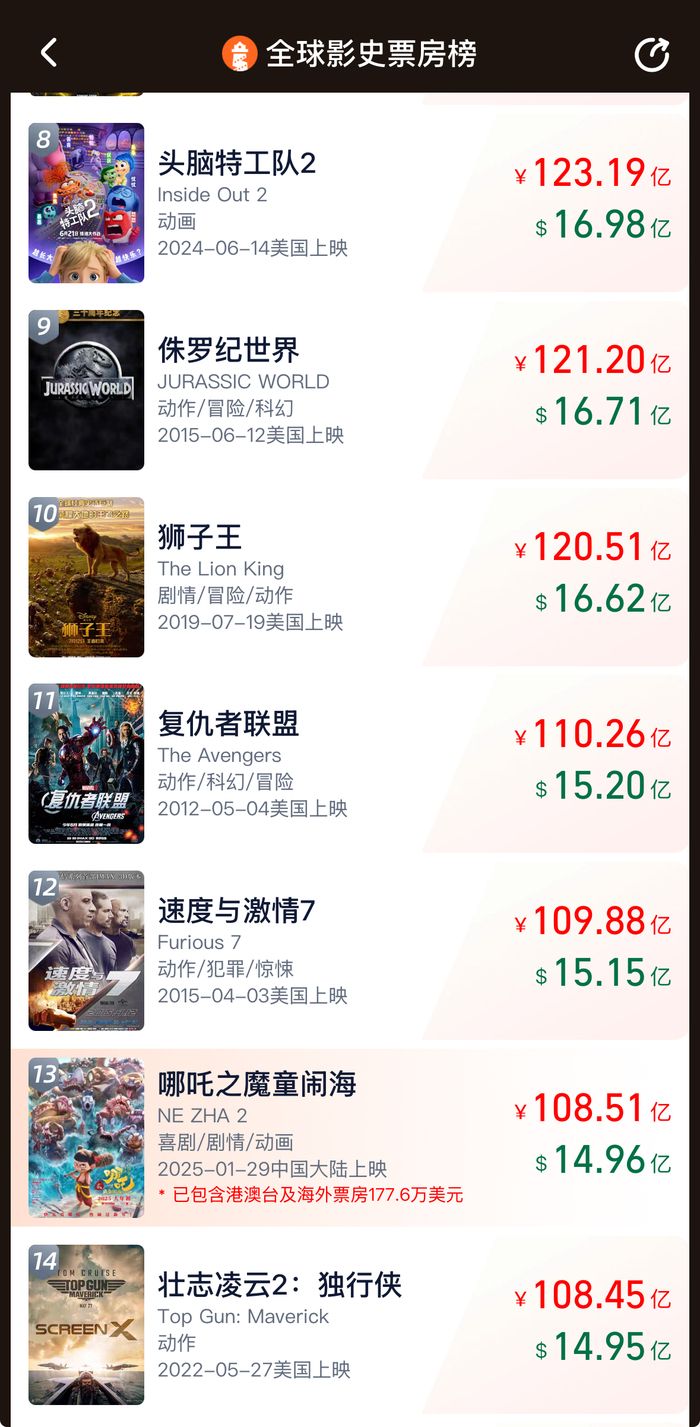This screenshot has width=700, height=1427.
Task: View details for 狮子王 (The Lion King)
Action: click(x=200, y=538)
